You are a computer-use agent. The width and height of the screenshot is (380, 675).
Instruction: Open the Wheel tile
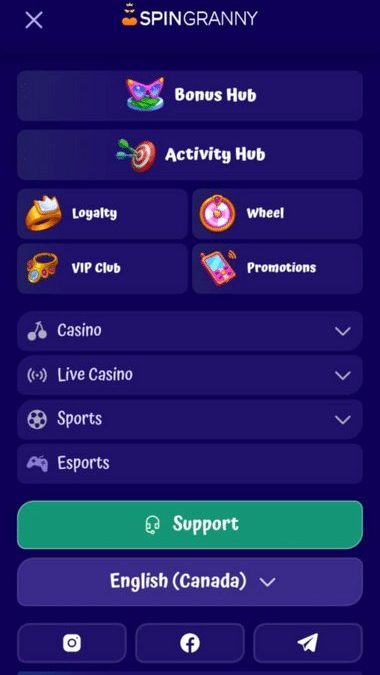[277, 214]
